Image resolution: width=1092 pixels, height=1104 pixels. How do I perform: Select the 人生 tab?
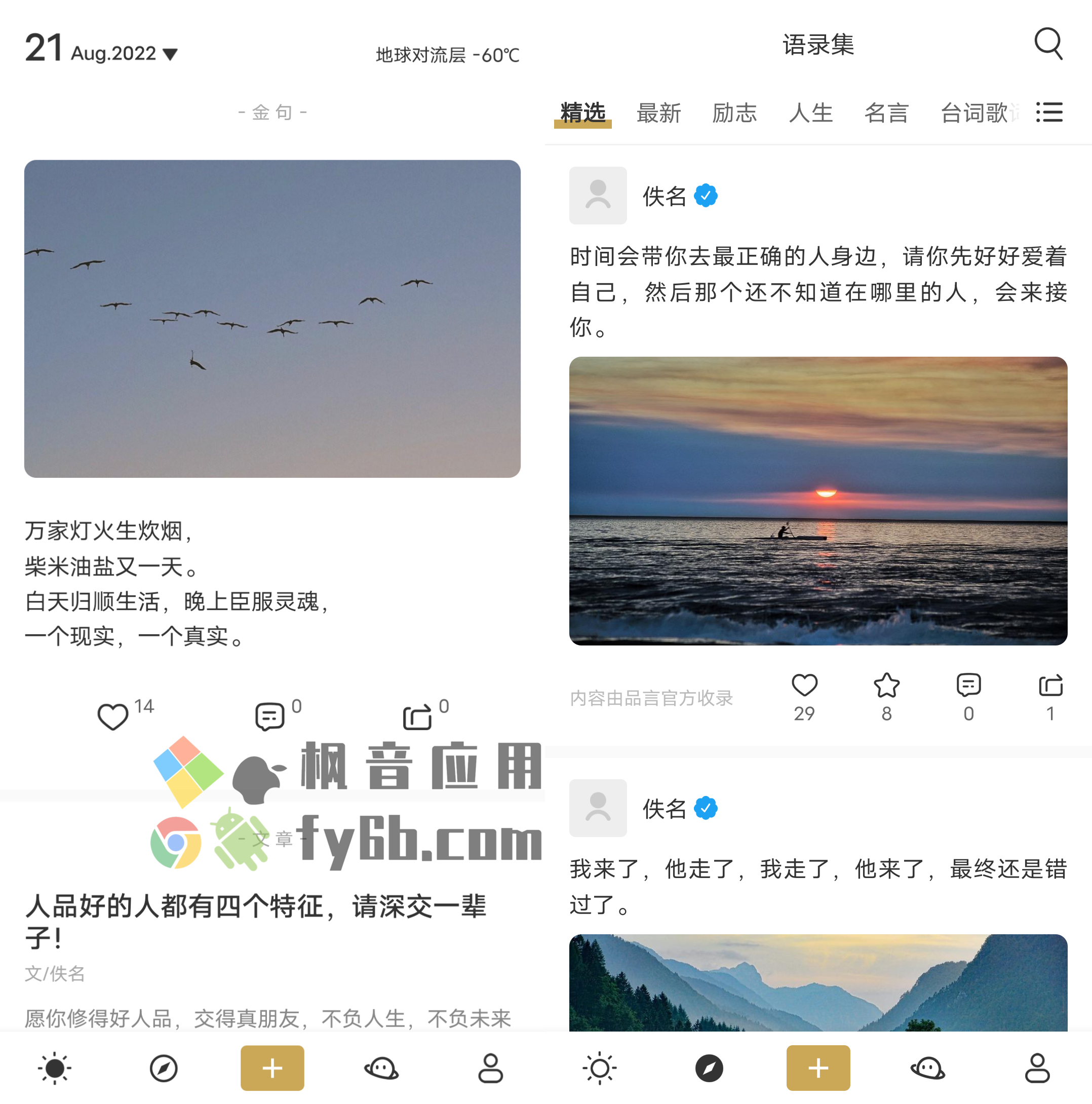point(810,113)
